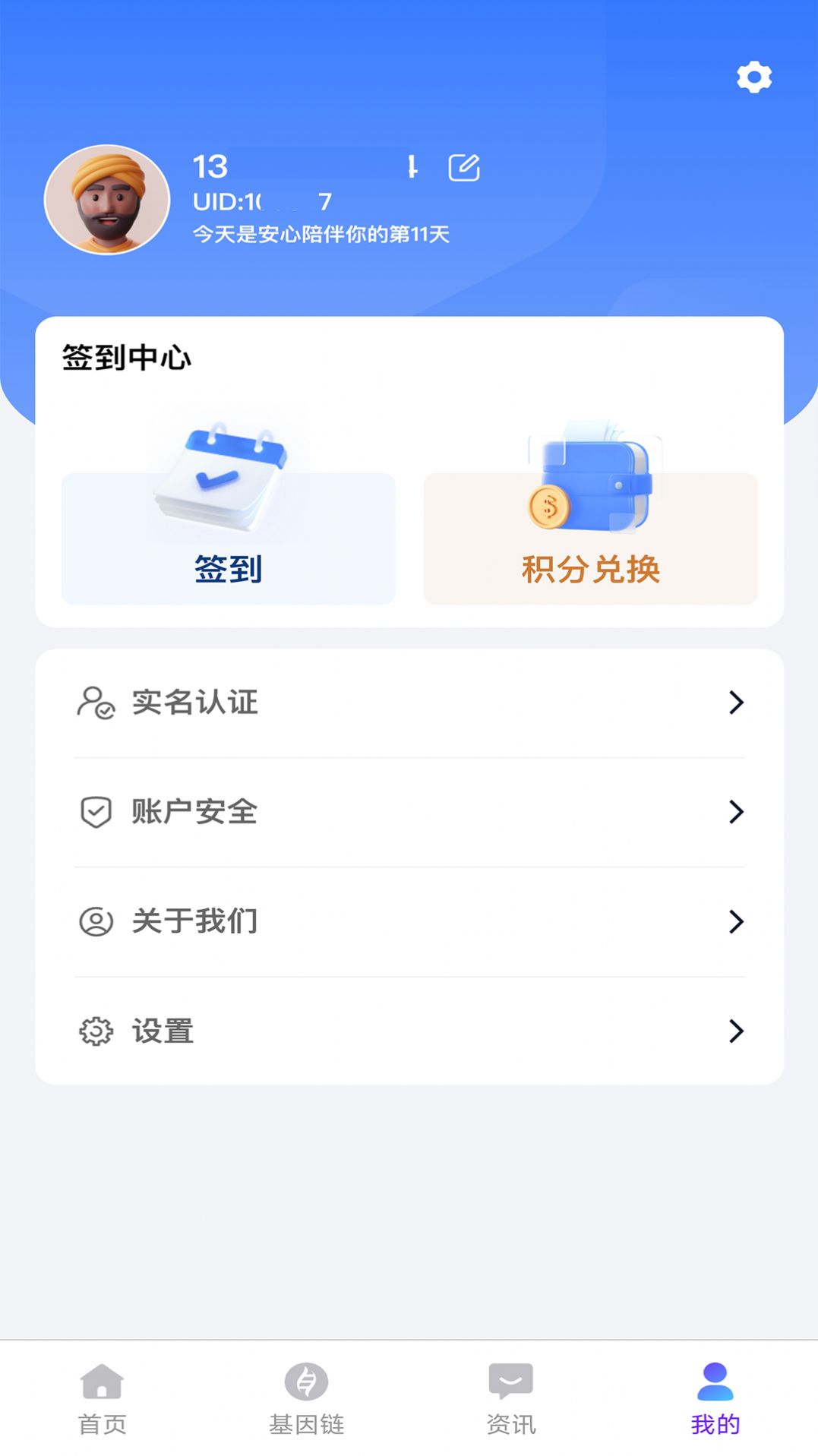Click the 关于我们 circular person icon
Viewport: 818px width, 1456px height.
pyautogui.click(x=93, y=921)
